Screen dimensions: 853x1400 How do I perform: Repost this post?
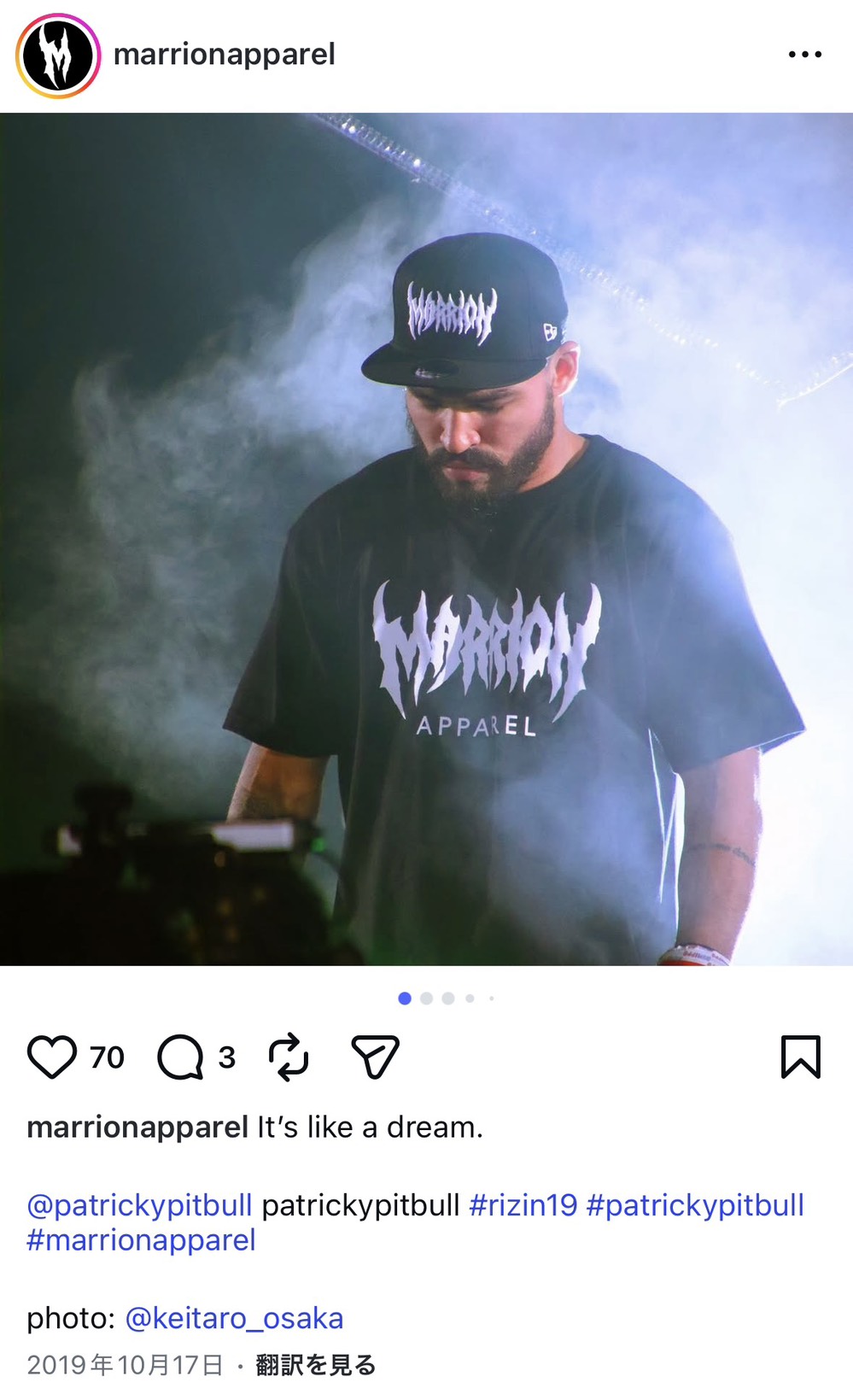[289, 1057]
